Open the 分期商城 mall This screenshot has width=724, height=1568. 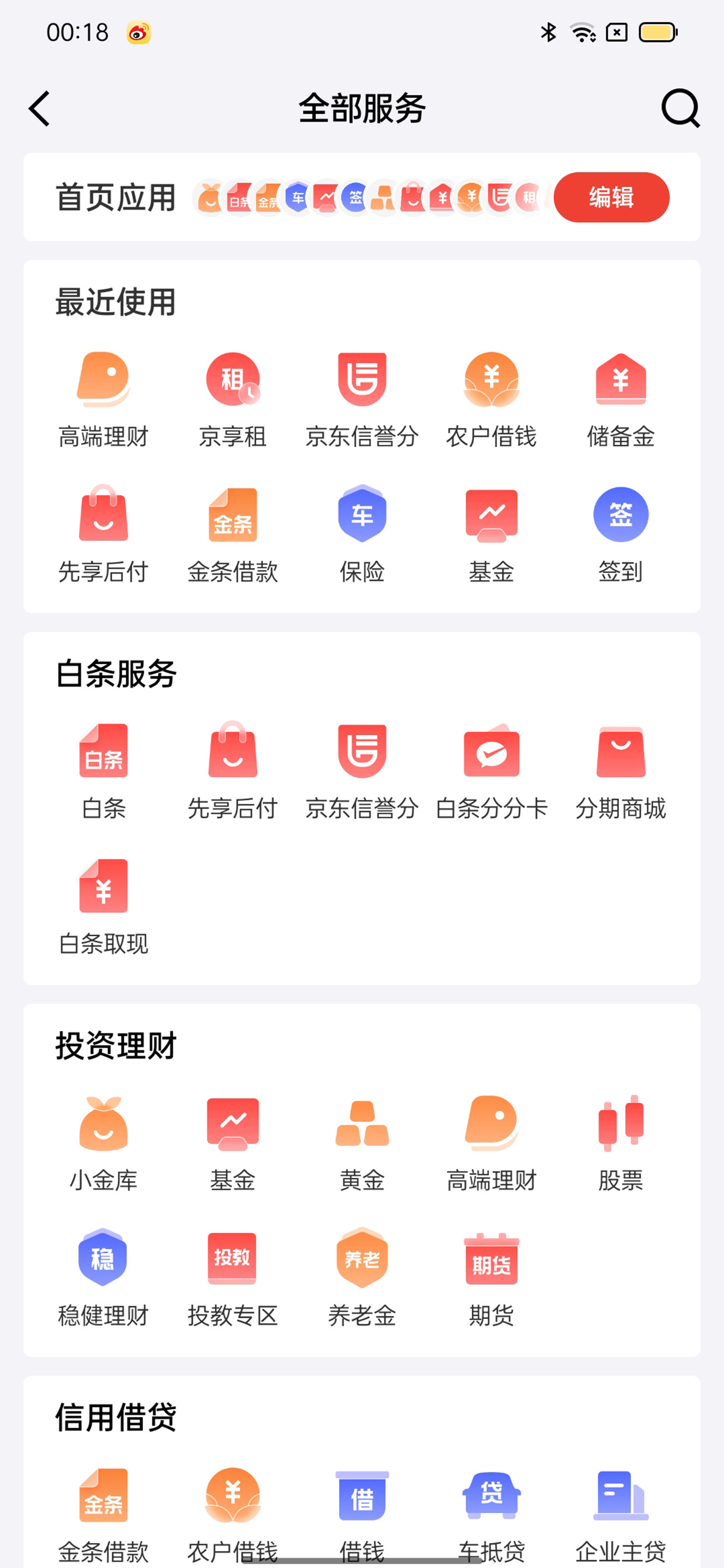pos(621,772)
